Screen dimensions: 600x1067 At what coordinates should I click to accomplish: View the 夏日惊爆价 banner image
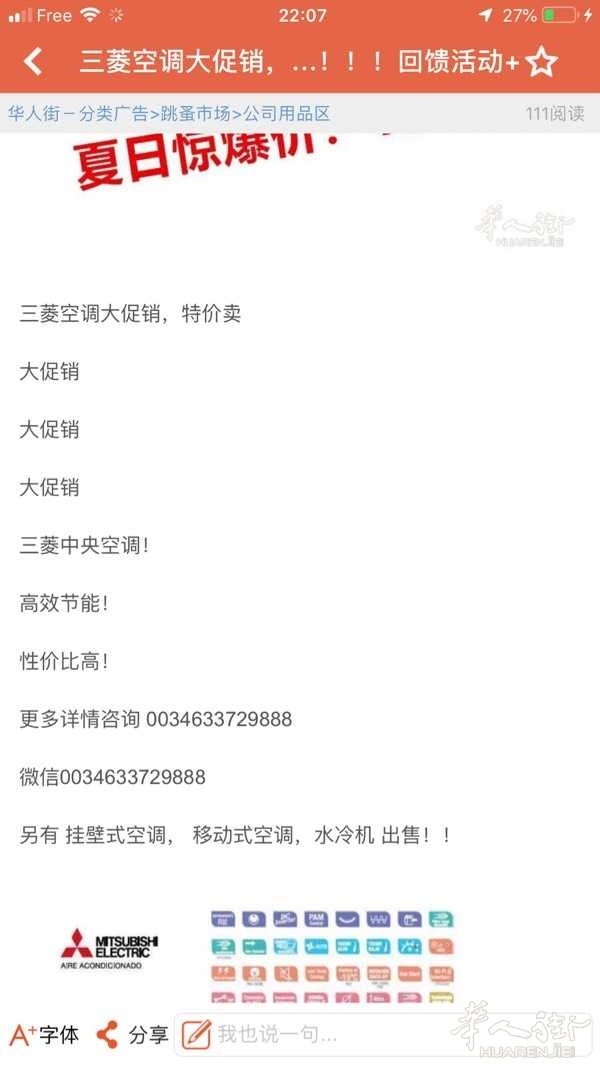299,194
